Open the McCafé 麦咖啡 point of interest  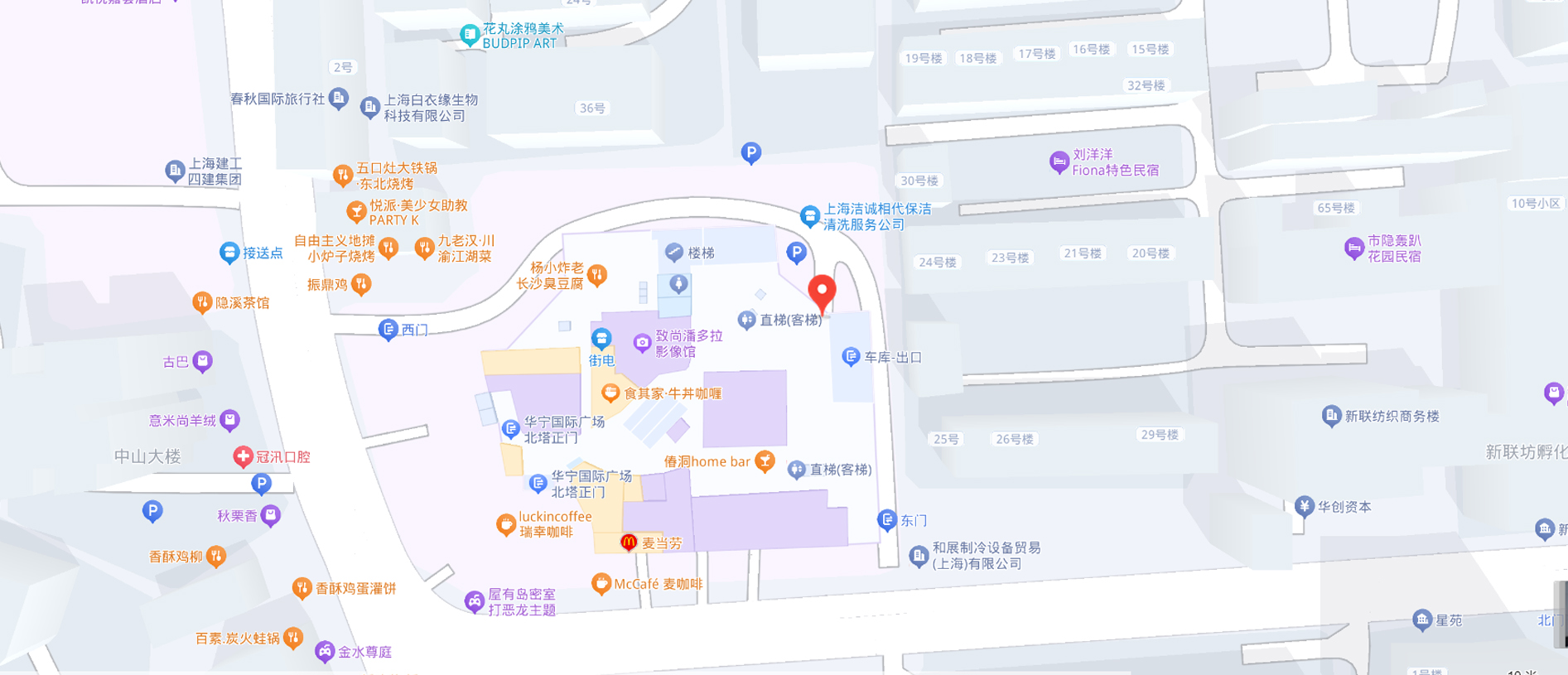[601, 584]
